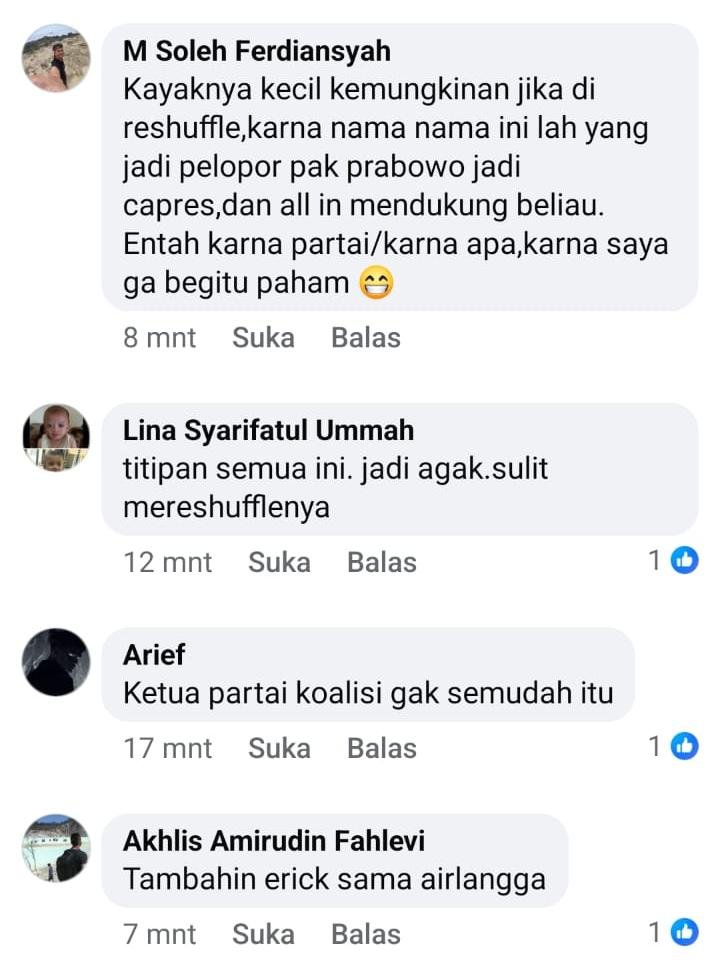
Task: Like M Soleh Ferdiansyah's comment
Action: (263, 338)
